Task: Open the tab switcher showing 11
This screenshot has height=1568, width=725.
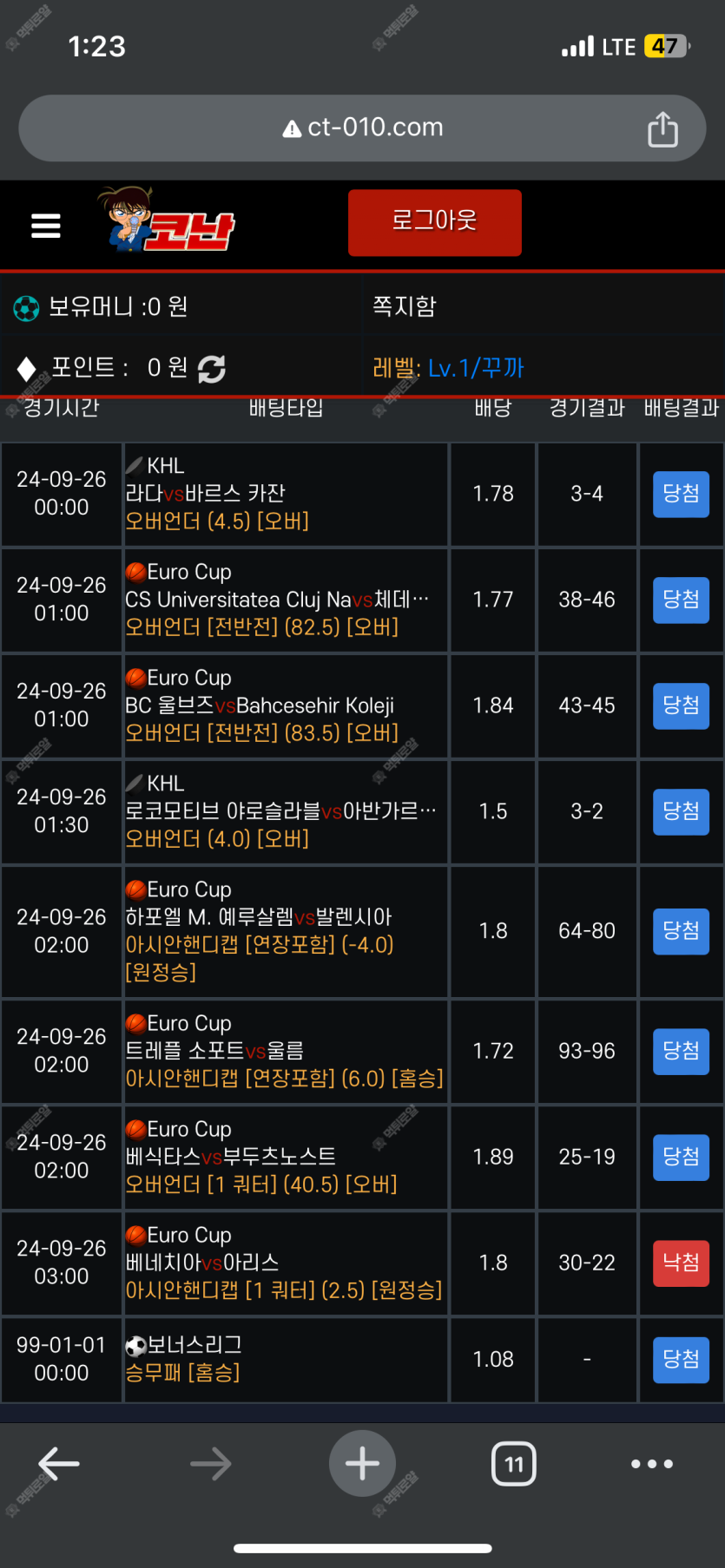Action: (x=514, y=1464)
